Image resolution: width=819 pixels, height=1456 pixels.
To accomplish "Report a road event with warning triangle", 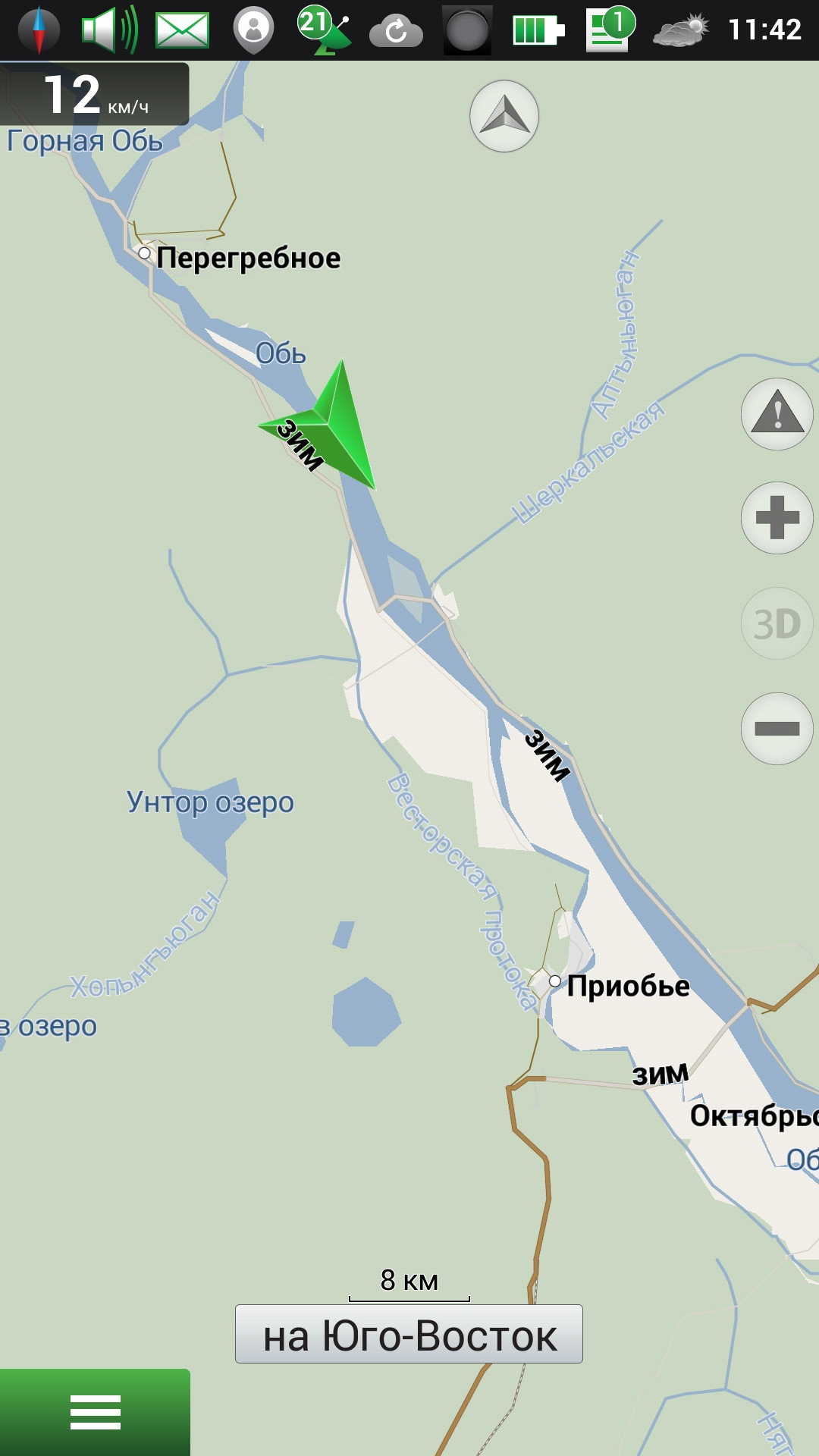I will tap(777, 414).
